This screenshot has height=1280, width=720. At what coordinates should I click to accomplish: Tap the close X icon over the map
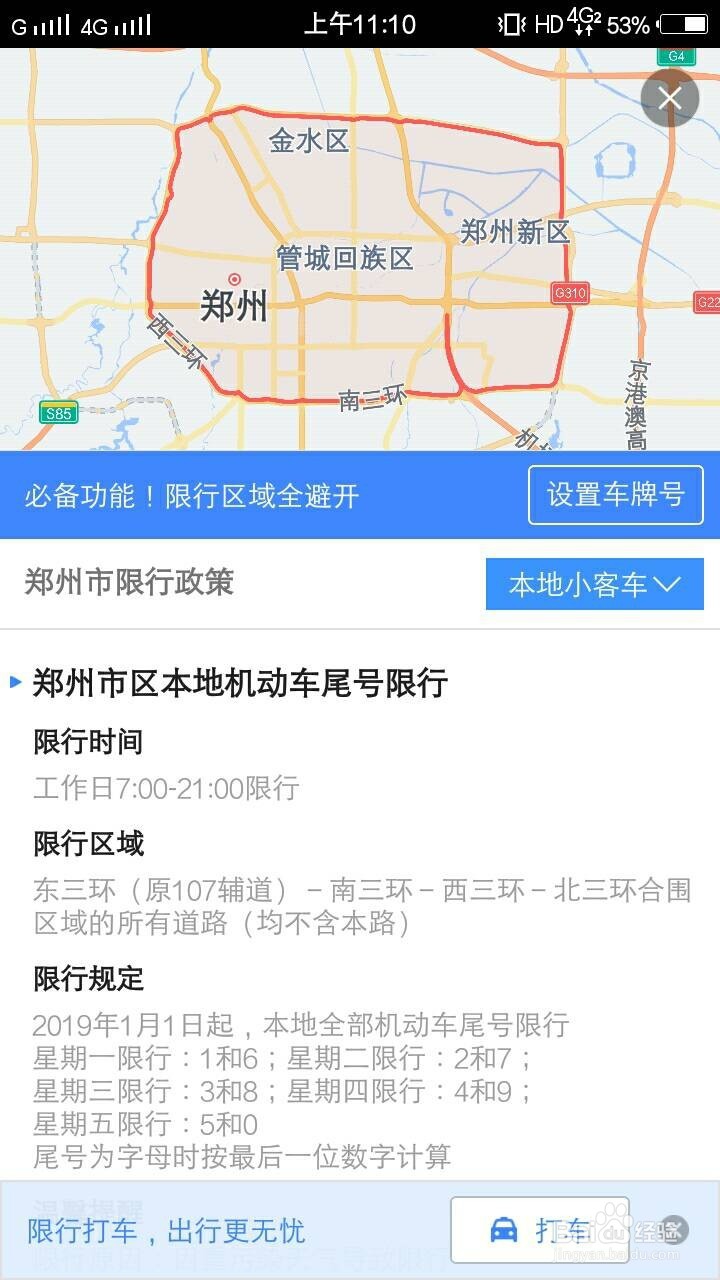point(668,97)
